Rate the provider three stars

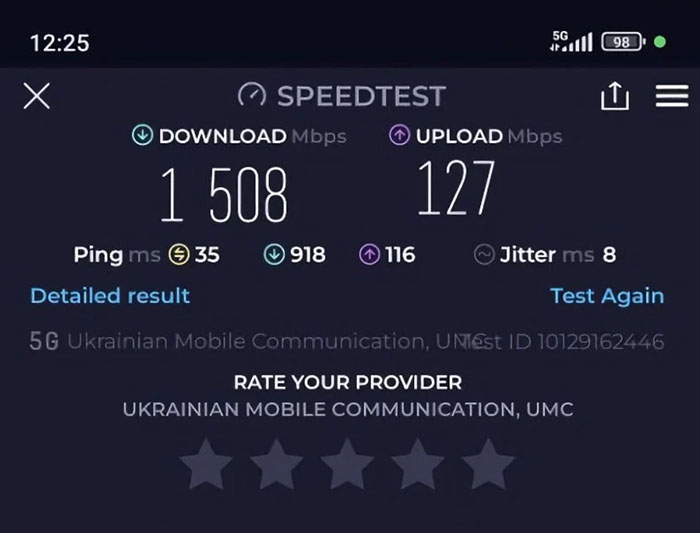349,466
